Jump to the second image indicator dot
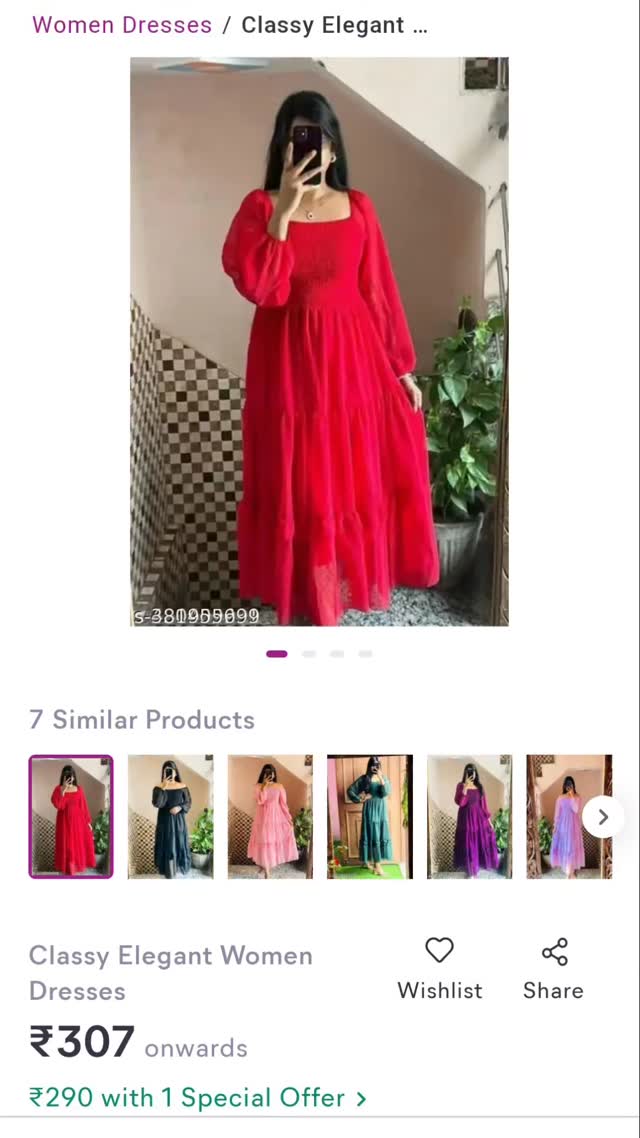The height and width of the screenshot is (1138, 640). click(x=309, y=654)
